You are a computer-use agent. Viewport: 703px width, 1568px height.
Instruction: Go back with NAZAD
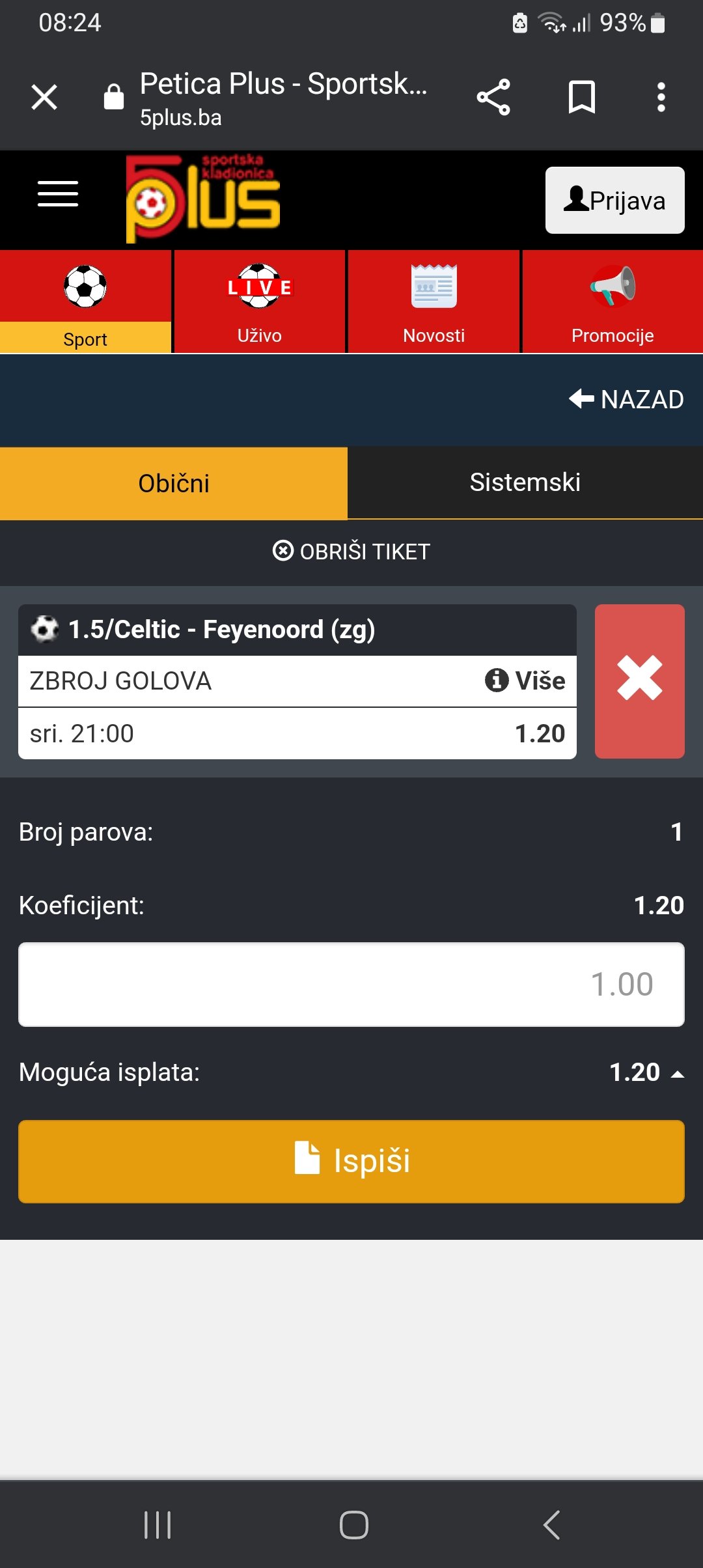point(626,399)
